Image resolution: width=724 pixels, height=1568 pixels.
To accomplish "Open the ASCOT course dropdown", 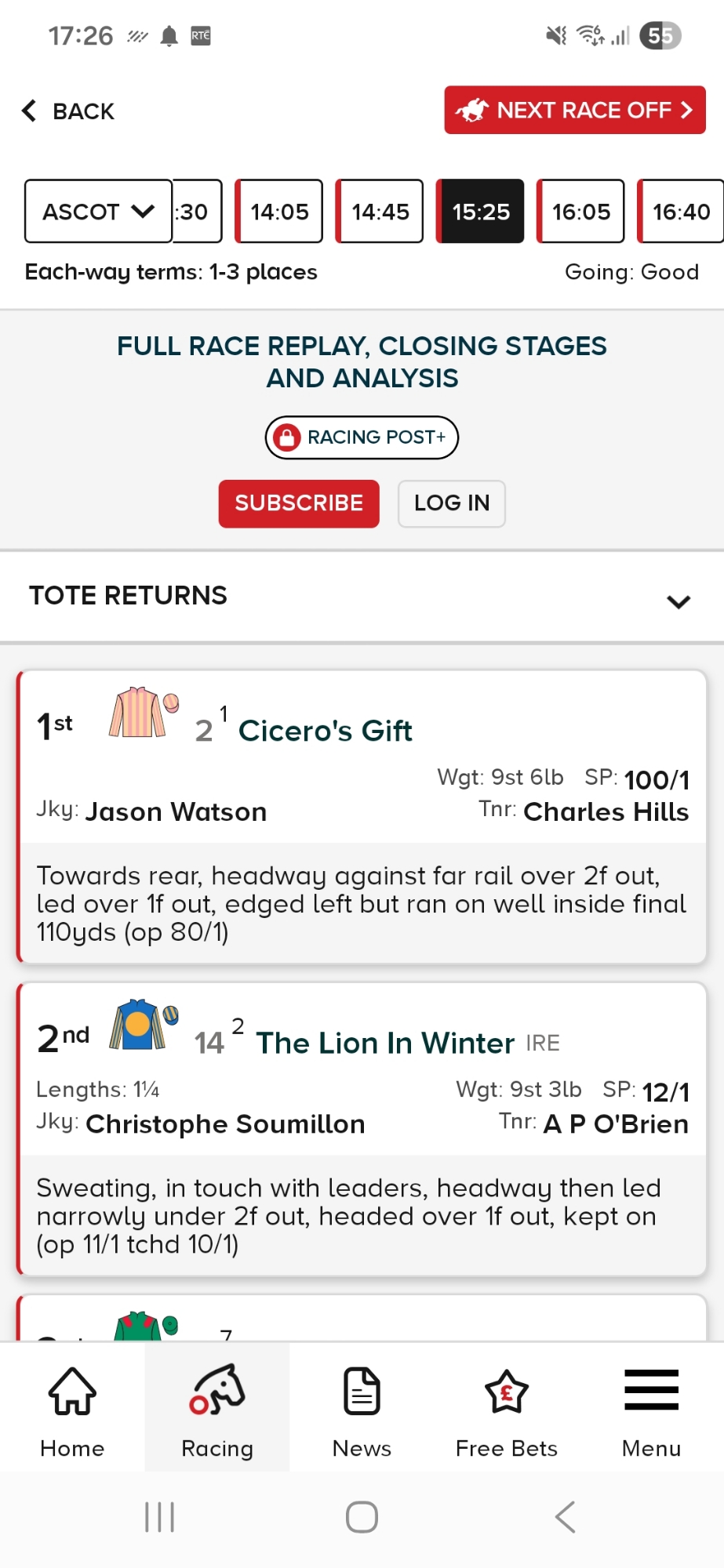I will click(98, 212).
